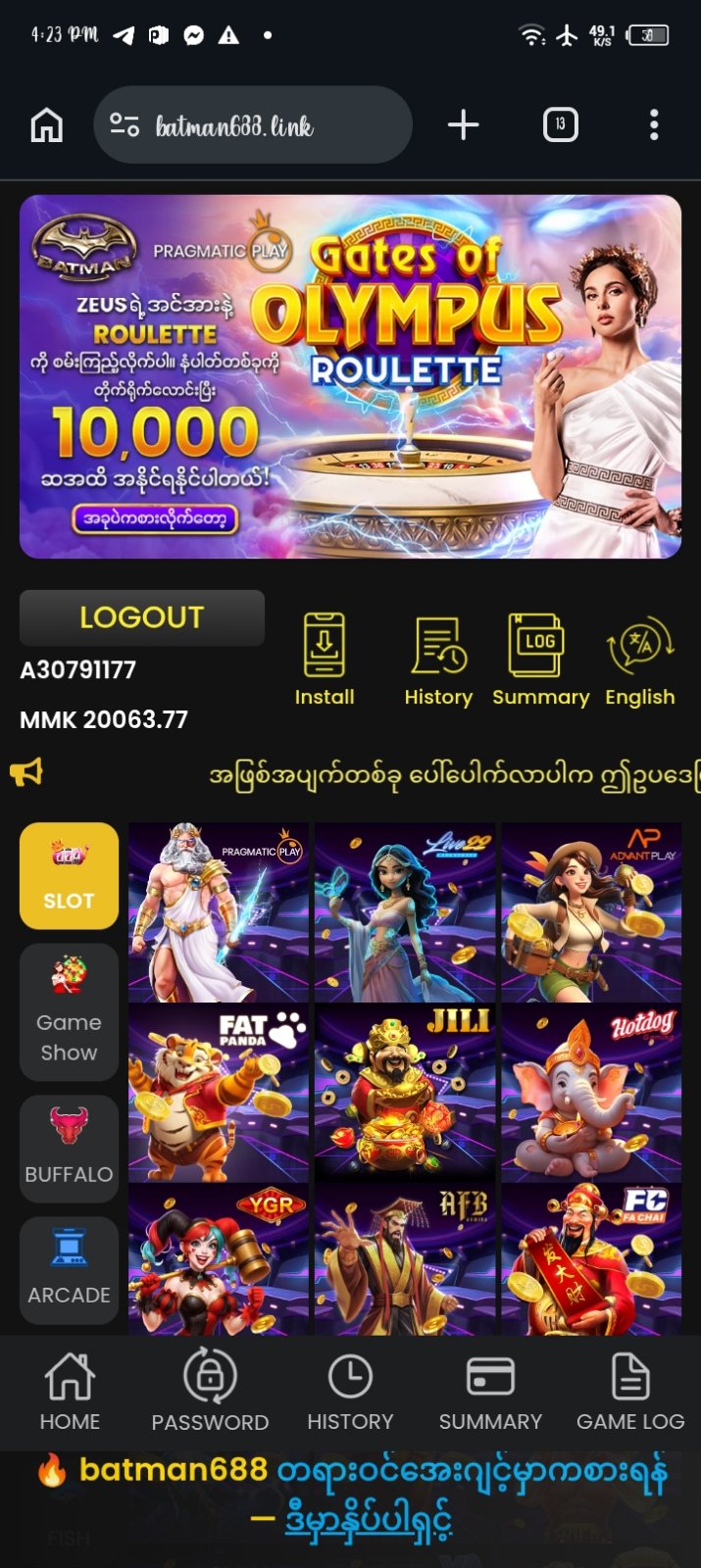
Task: Choose the BUFFALO category
Action: pos(69,1149)
